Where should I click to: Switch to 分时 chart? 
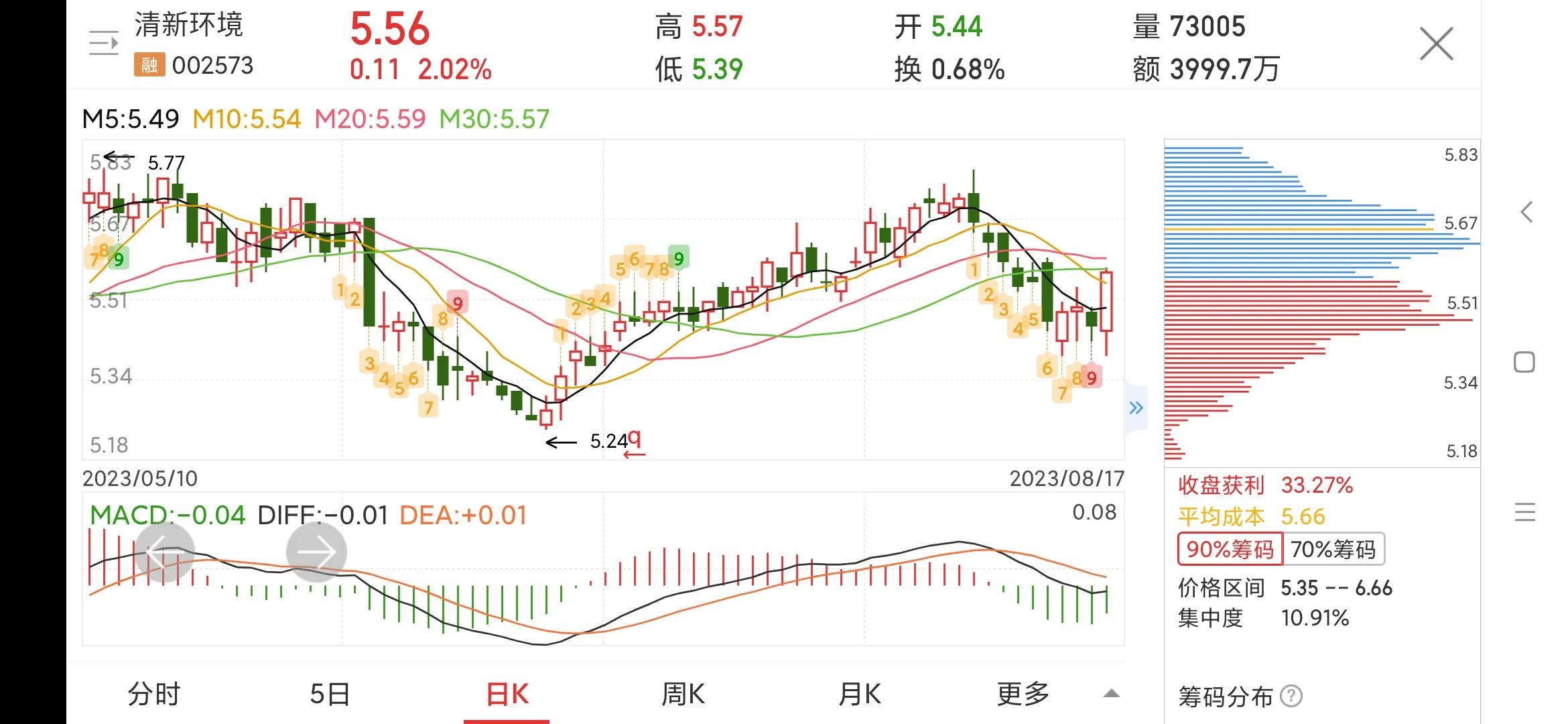(x=154, y=695)
